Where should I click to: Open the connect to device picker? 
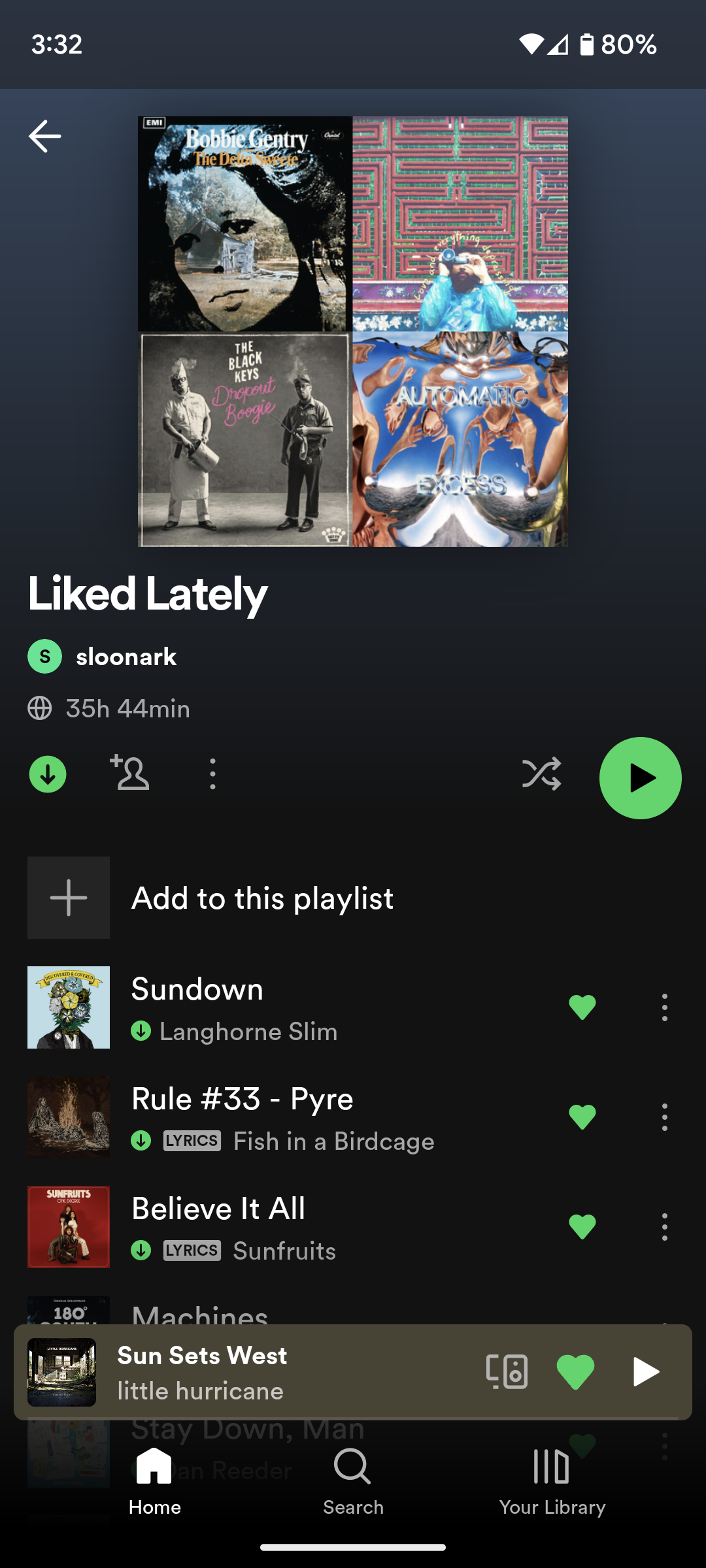[x=507, y=1371]
